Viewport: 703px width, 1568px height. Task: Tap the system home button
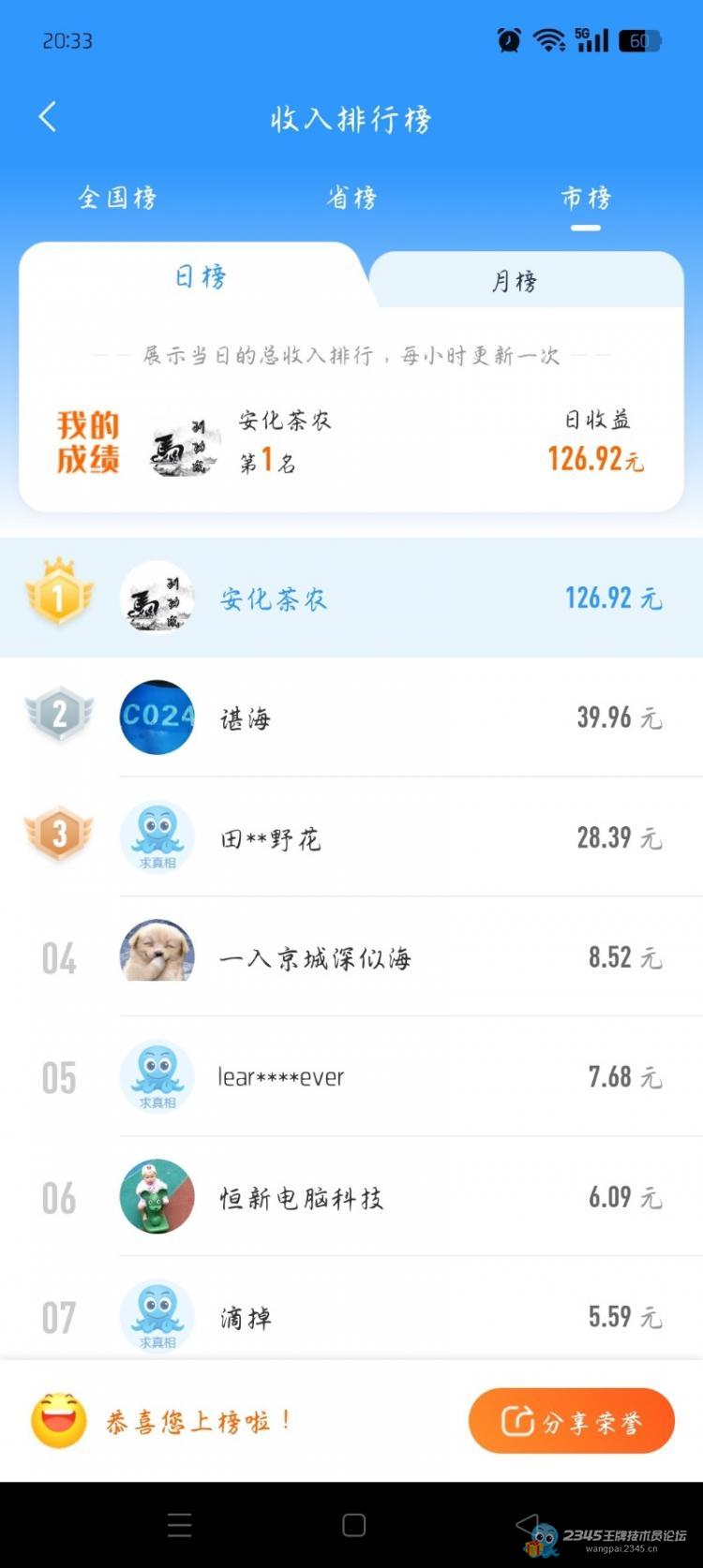click(353, 1525)
